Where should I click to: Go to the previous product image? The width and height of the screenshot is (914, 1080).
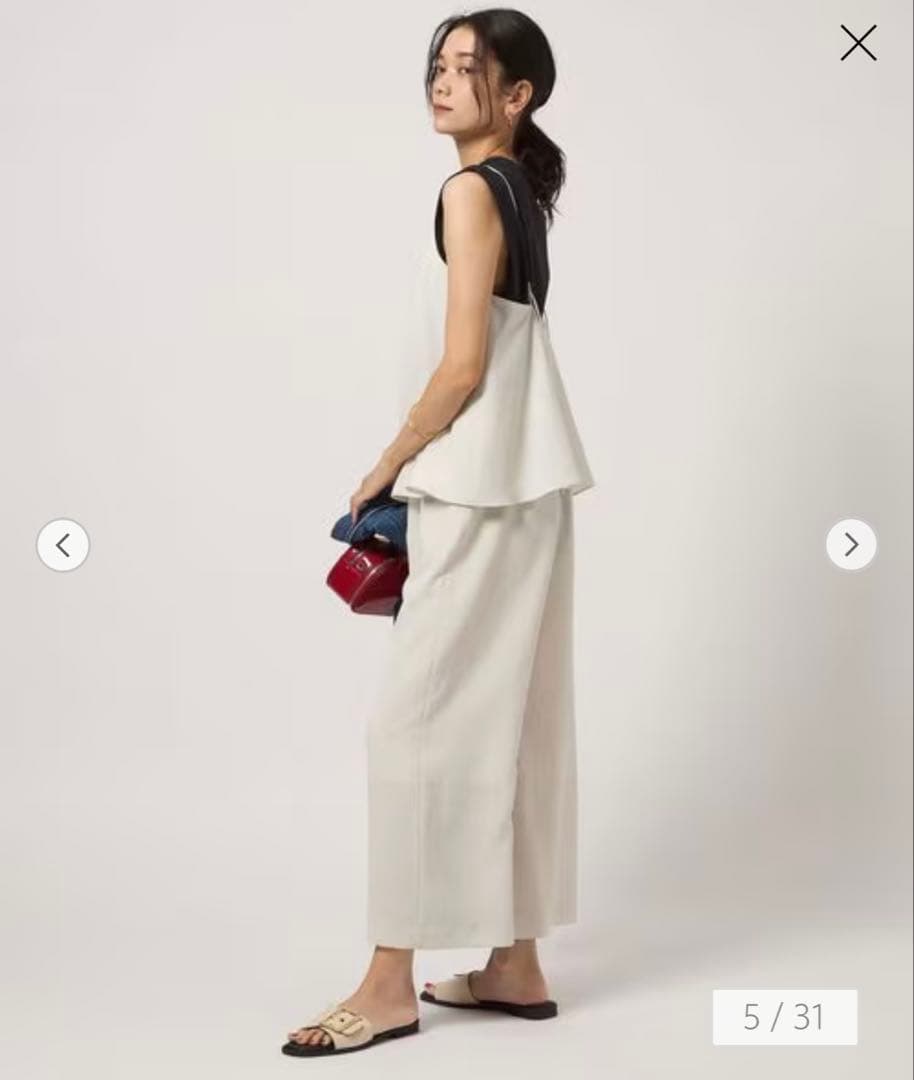(63, 545)
